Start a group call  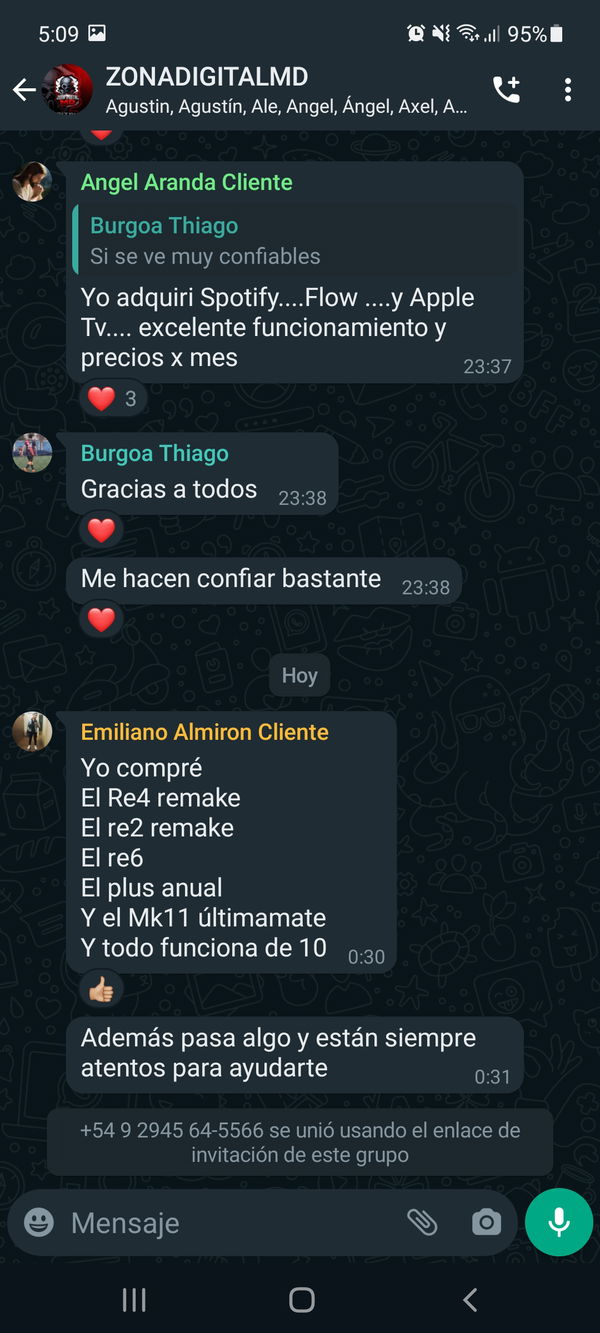[x=507, y=90]
